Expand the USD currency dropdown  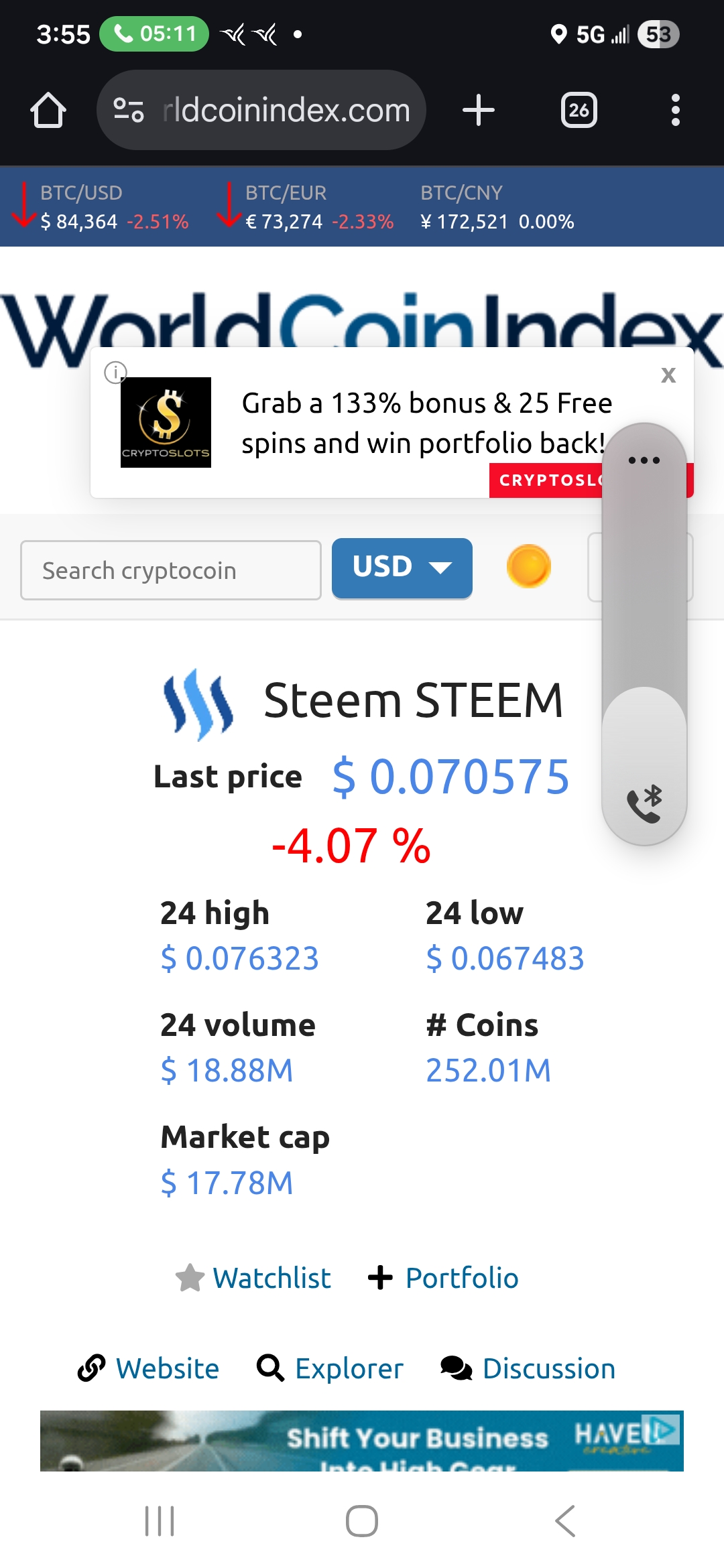pyautogui.click(x=402, y=568)
